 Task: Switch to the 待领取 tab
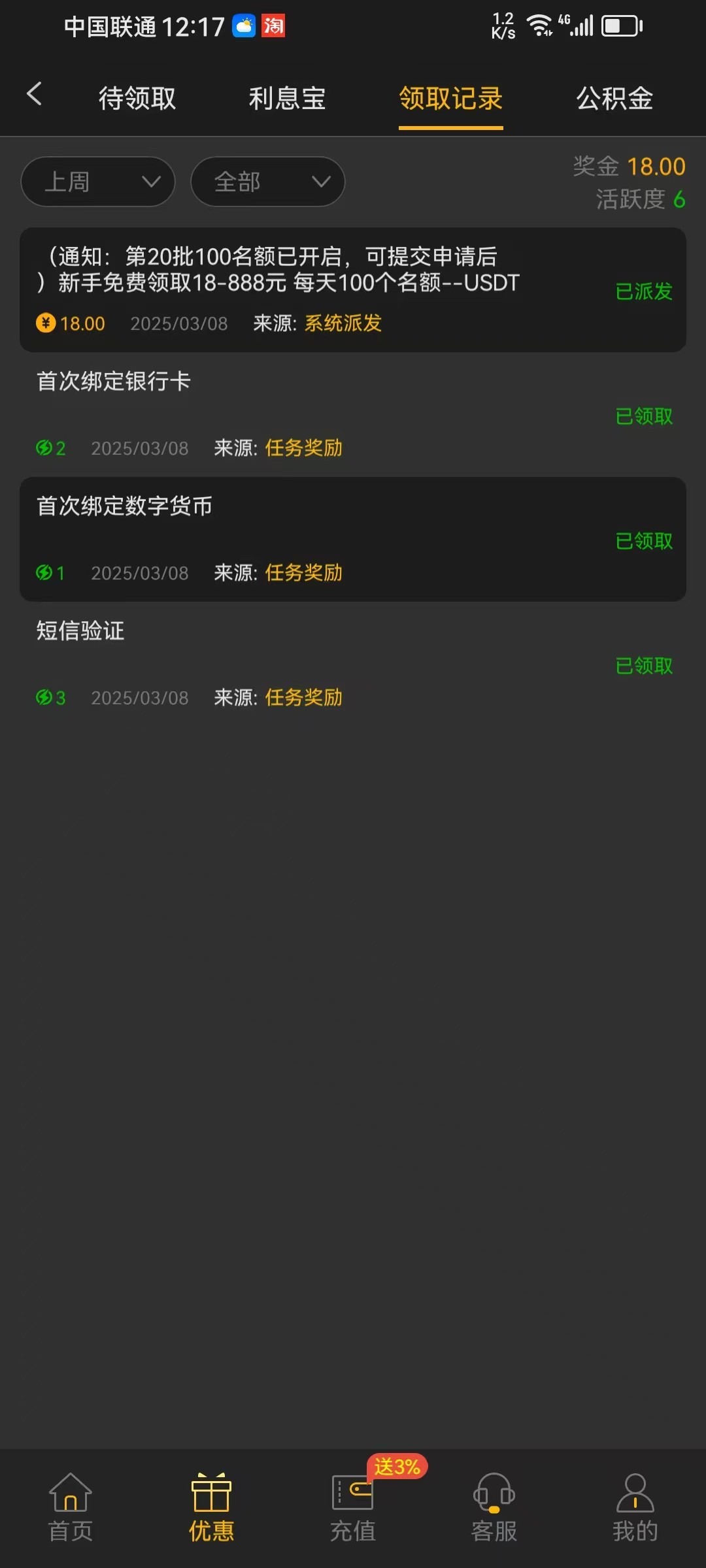137,99
